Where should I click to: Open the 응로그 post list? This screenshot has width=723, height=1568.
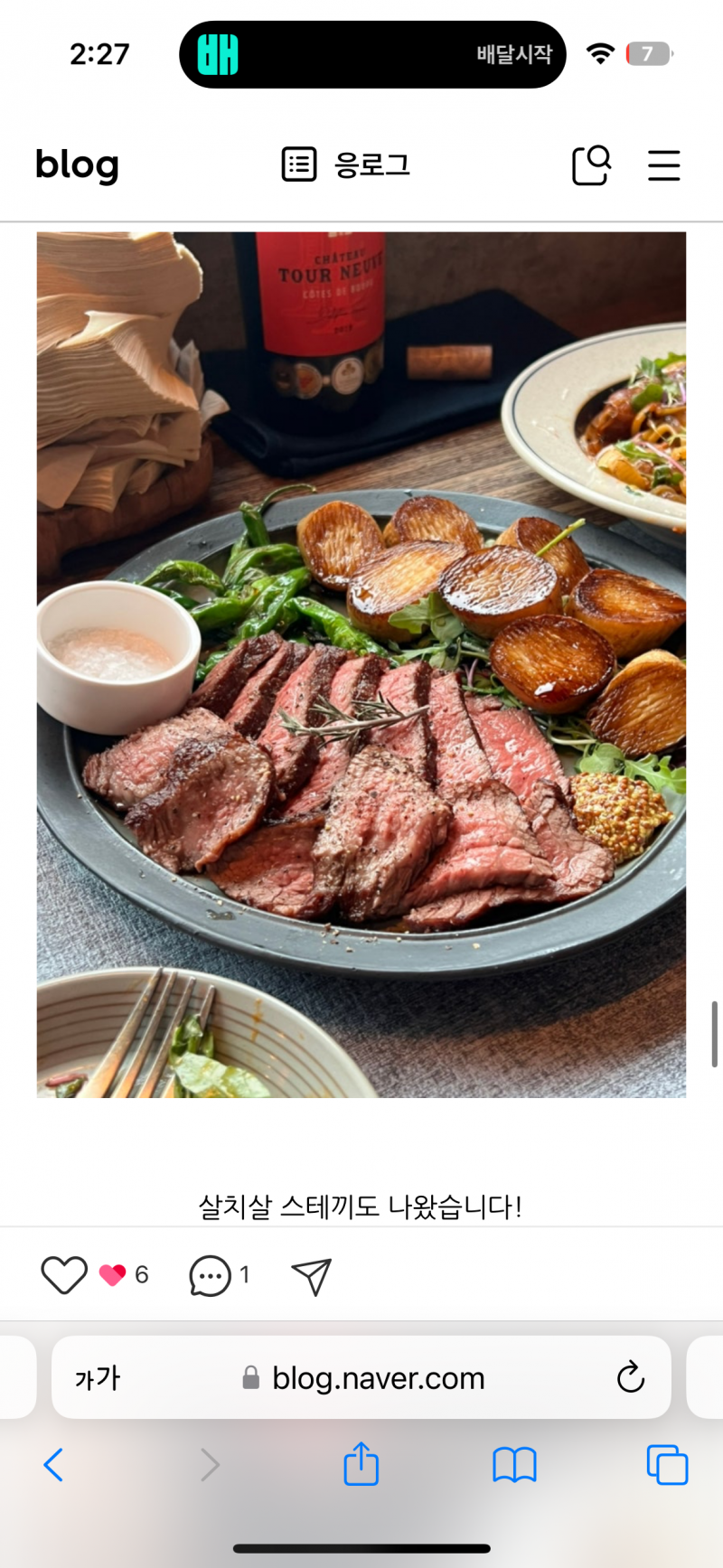pyautogui.click(x=346, y=165)
